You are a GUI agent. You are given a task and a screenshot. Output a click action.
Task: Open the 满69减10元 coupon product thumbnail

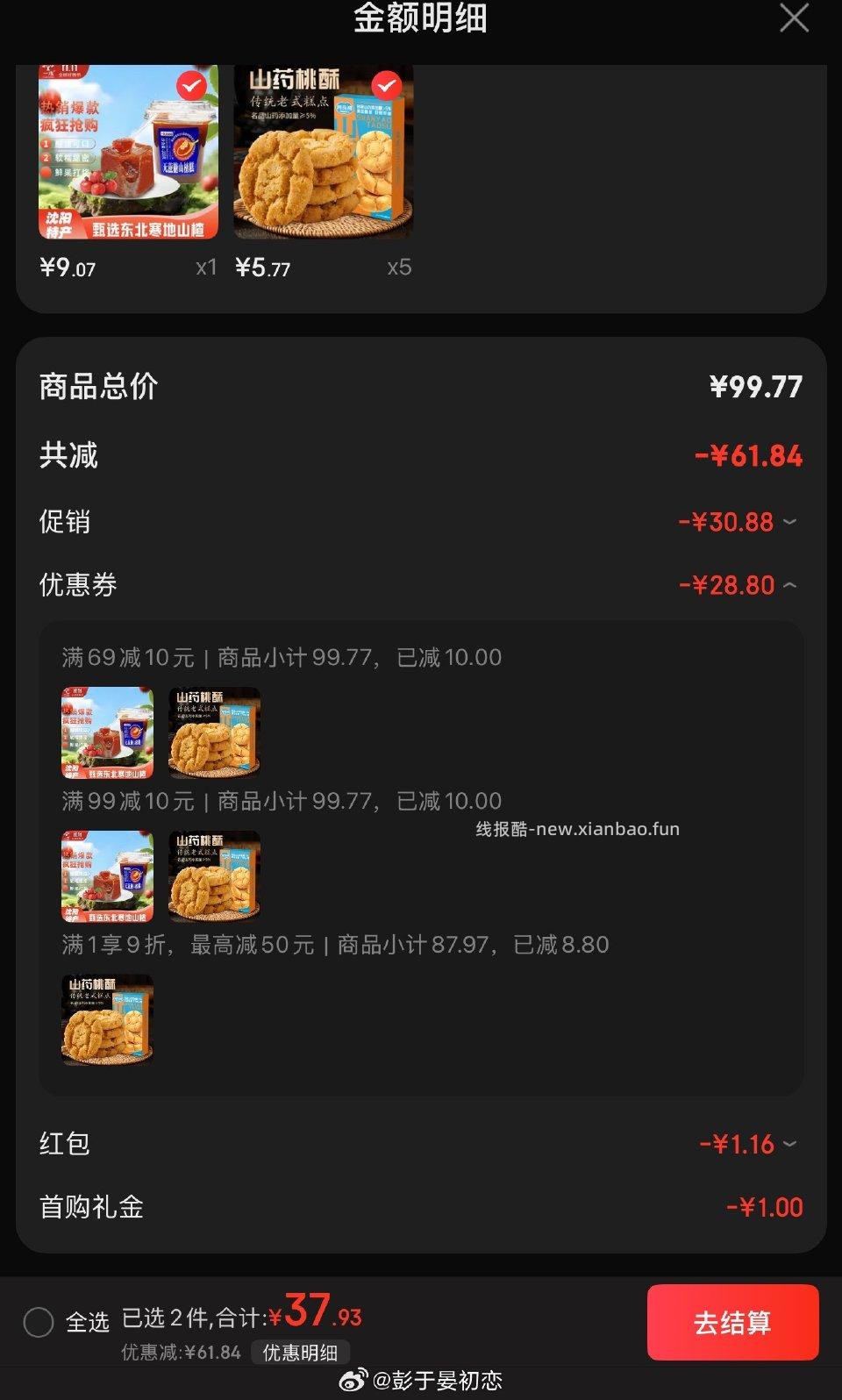click(106, 732)
